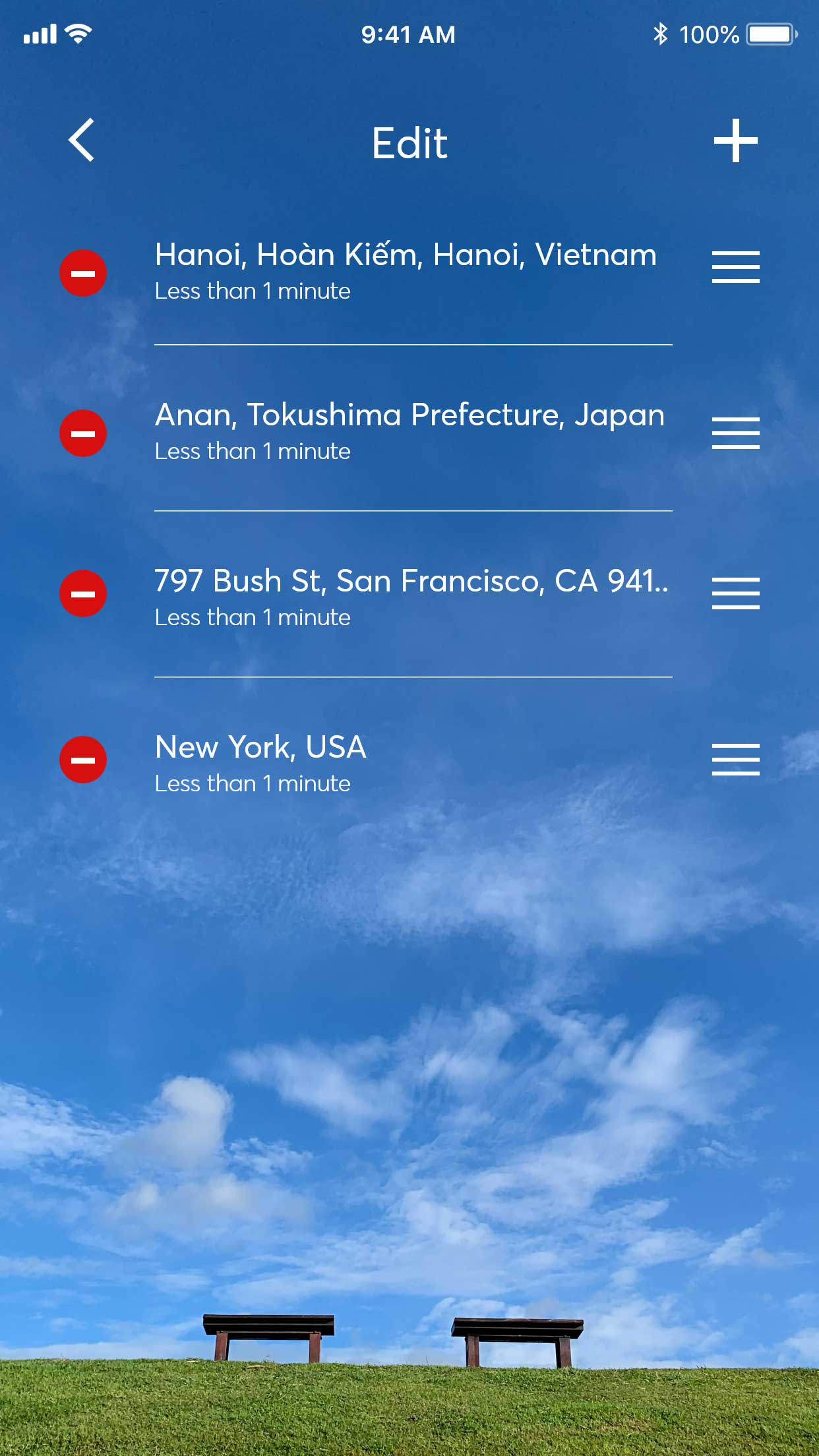
Task: Select the Anan, Tokushima Prefecture, Japan row
Action: (x=409, y=431)
